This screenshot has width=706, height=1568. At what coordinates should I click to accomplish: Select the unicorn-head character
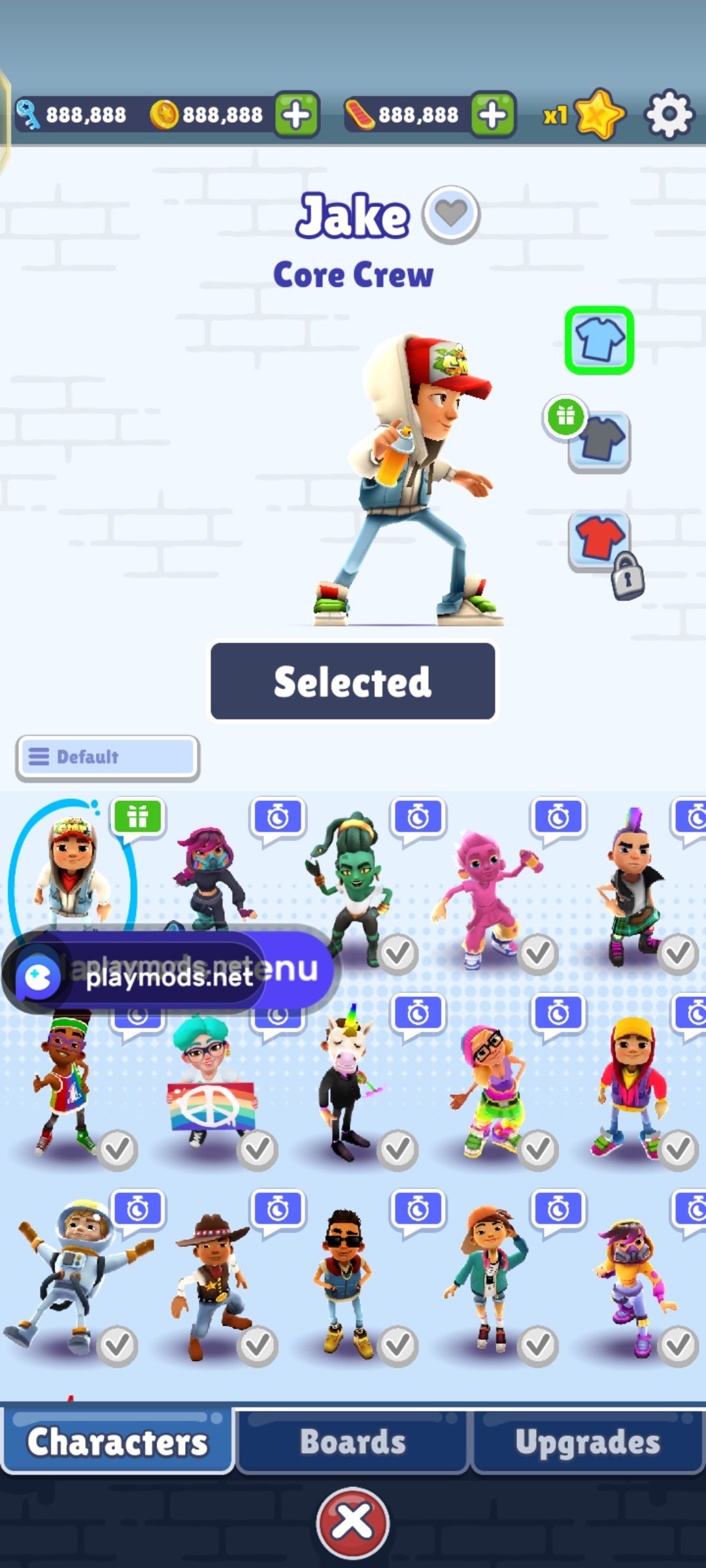point(345,1085)
